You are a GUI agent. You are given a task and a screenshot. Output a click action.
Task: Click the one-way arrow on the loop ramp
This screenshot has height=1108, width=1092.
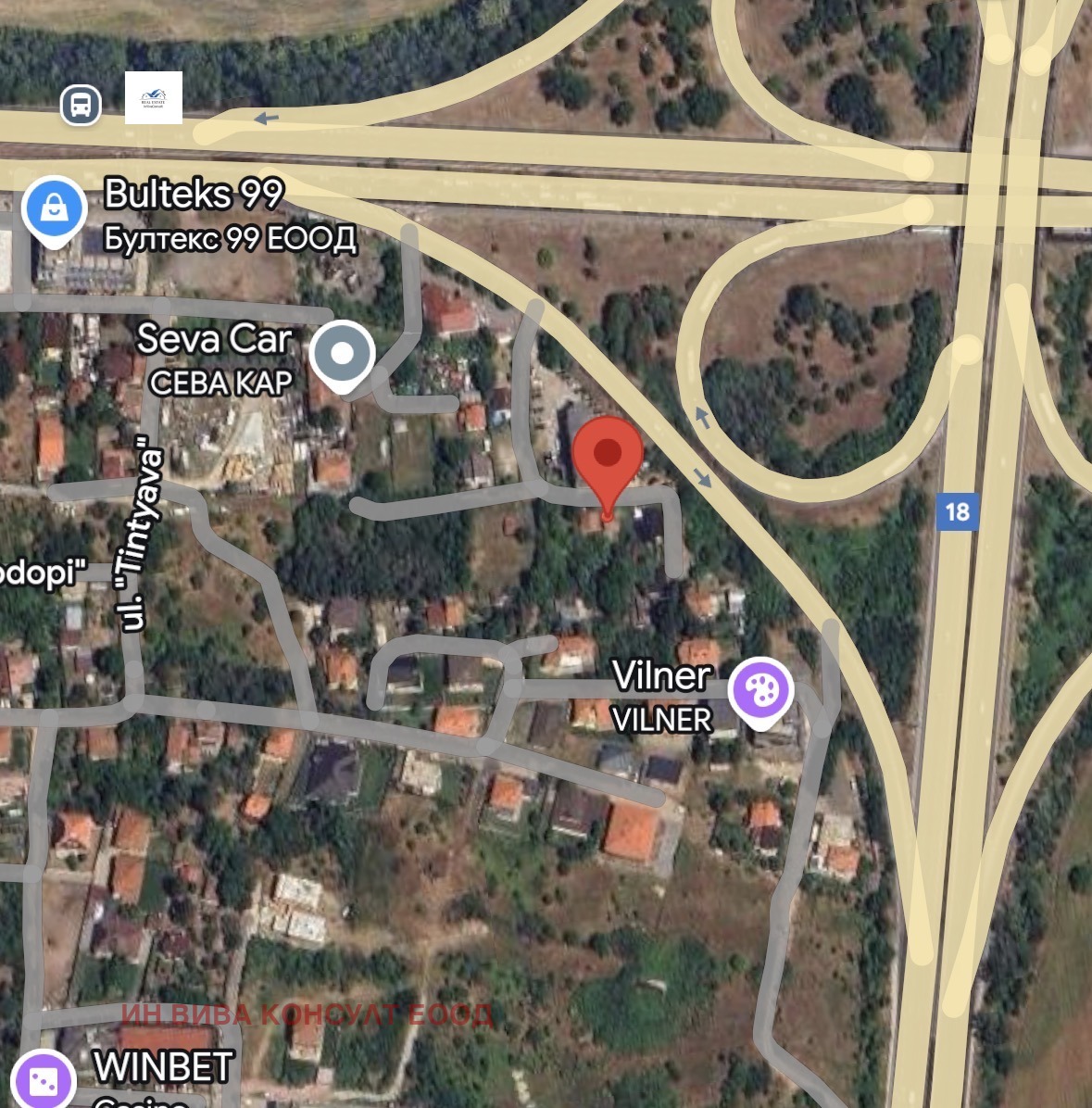click(x=701, y=417)
